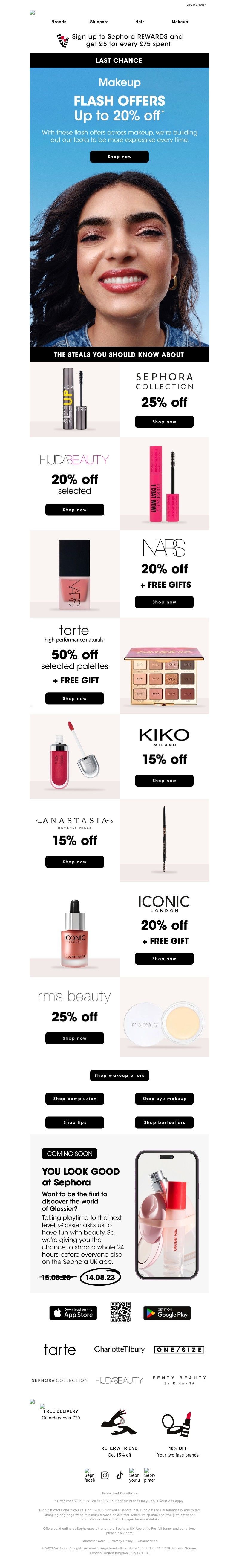Select Shop complexion
239x1568 pixels.
click(74, 1098)
